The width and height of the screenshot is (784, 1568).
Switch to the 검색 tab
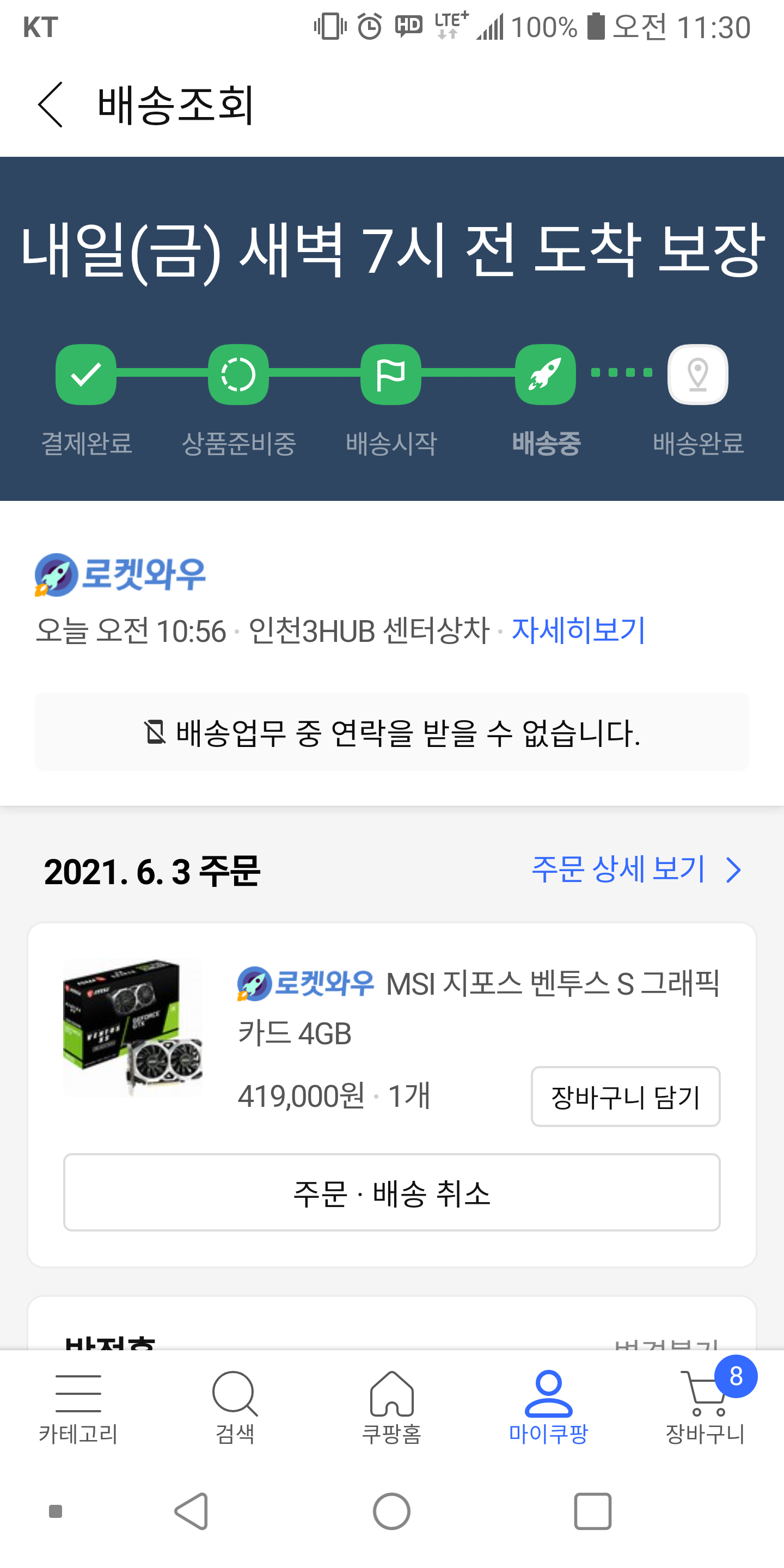tap(235, 1407)
